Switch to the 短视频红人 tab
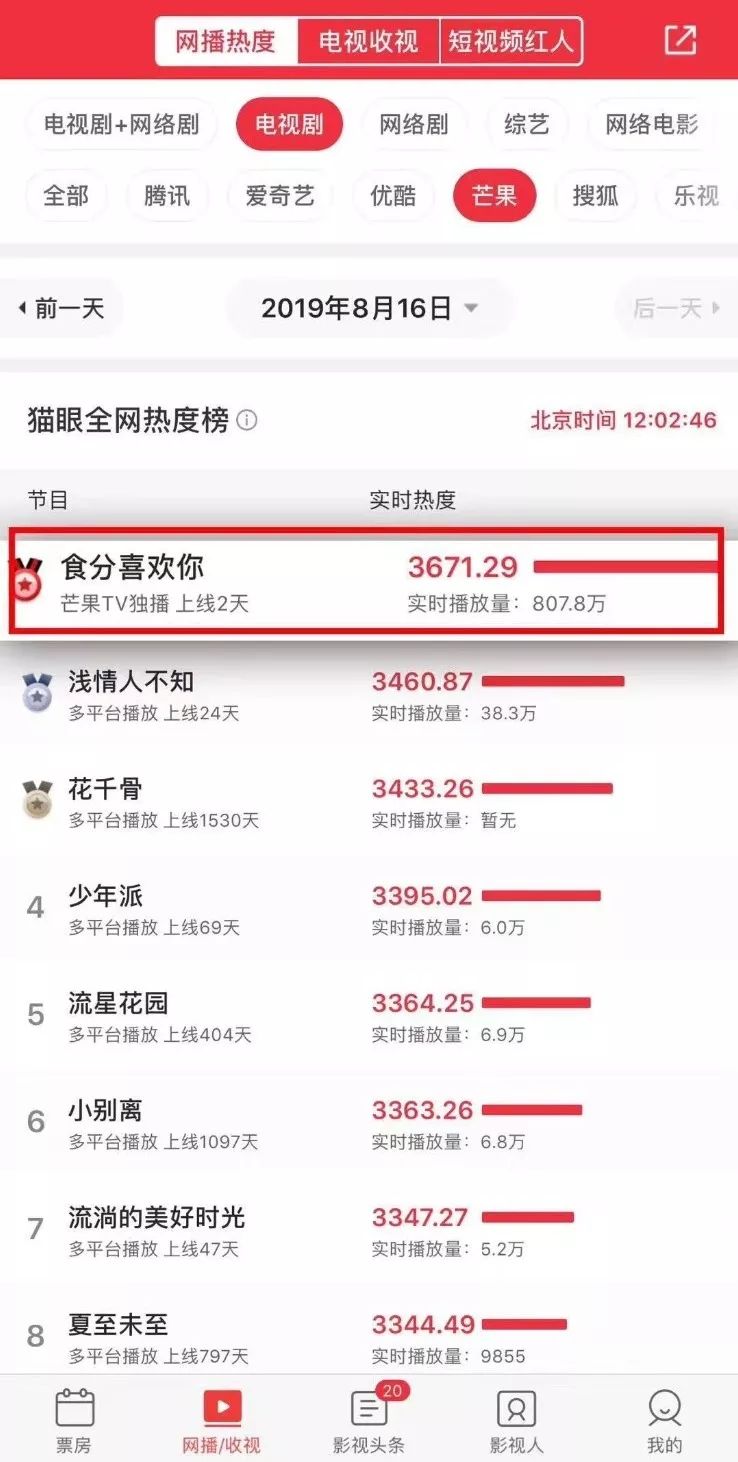The height and width of the screenshot is (1462, 738). (511, 42)
